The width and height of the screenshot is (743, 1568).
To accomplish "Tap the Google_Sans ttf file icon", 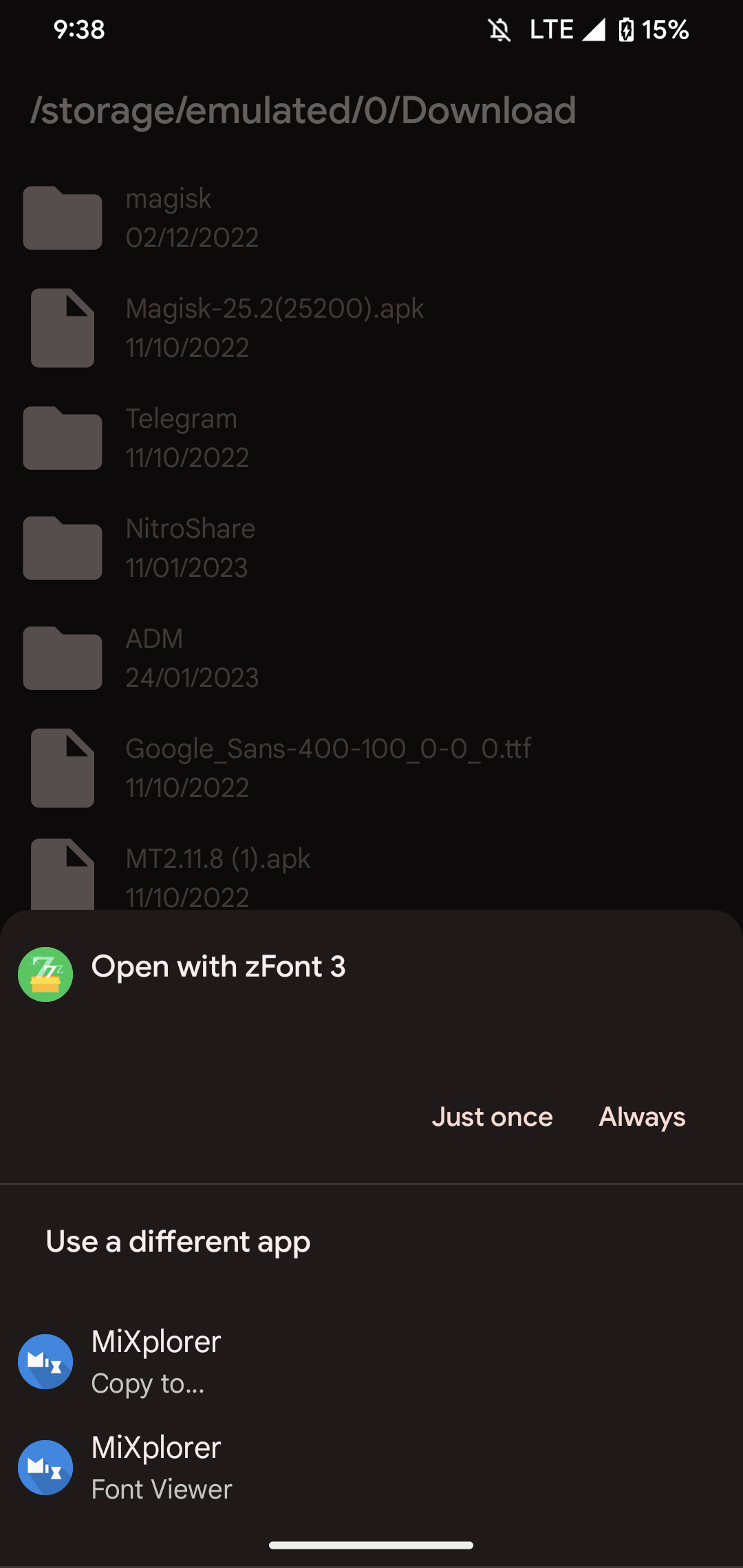I will [62, 767].
